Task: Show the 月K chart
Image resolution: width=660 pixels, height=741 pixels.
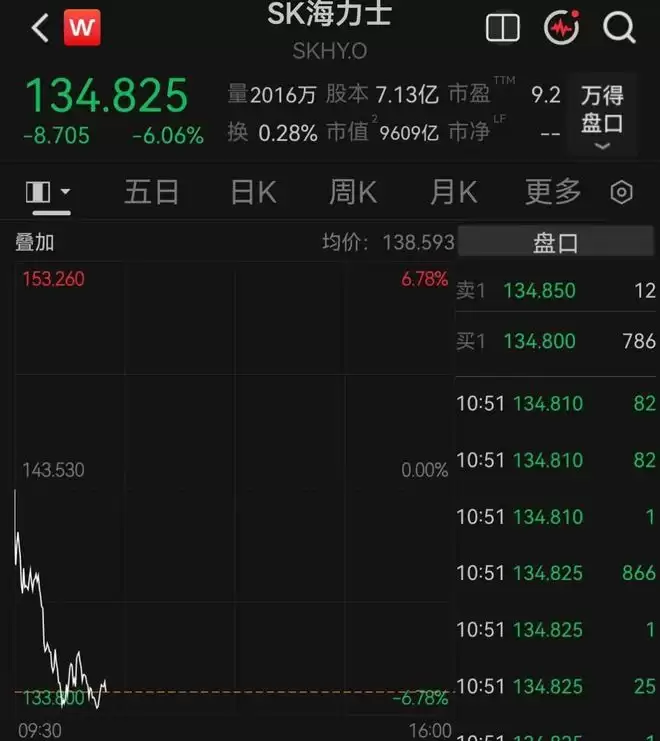Action: pyautogui.click(x=454, y=192)
